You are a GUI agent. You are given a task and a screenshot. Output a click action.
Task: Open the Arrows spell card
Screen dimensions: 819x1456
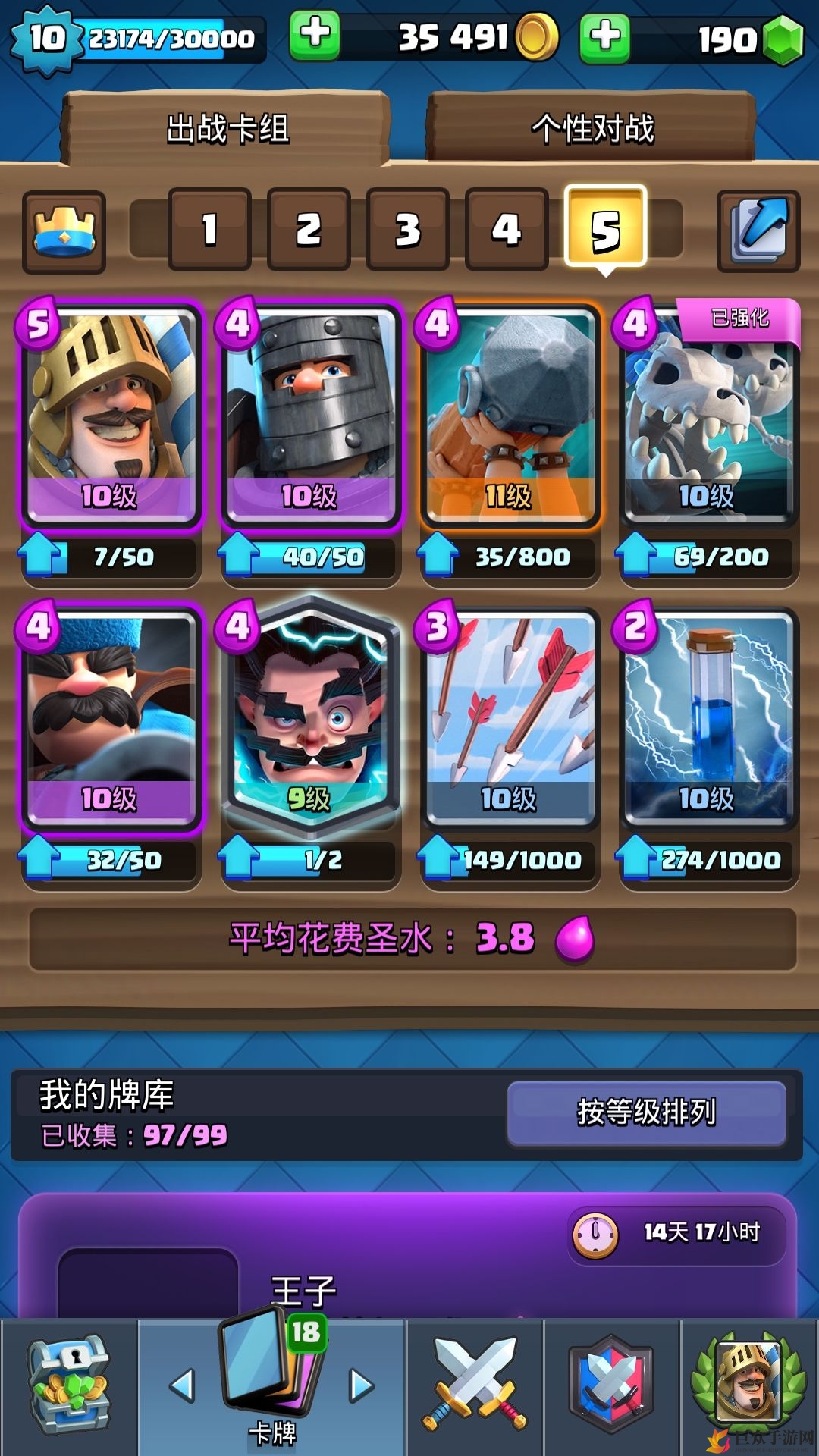(510, 717)
